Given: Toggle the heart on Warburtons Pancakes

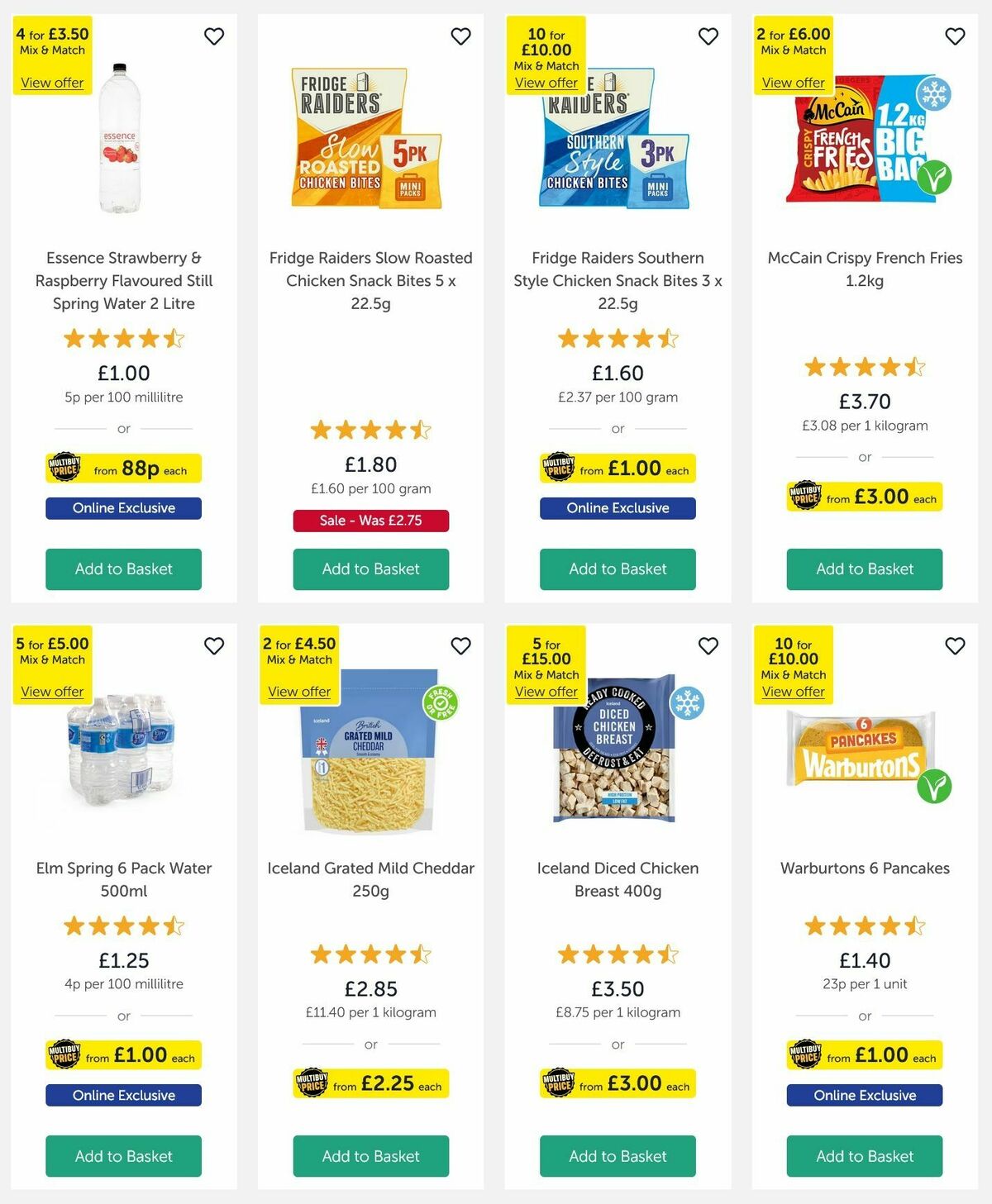Looking at the screenshot, I should (x=955, y=646).
